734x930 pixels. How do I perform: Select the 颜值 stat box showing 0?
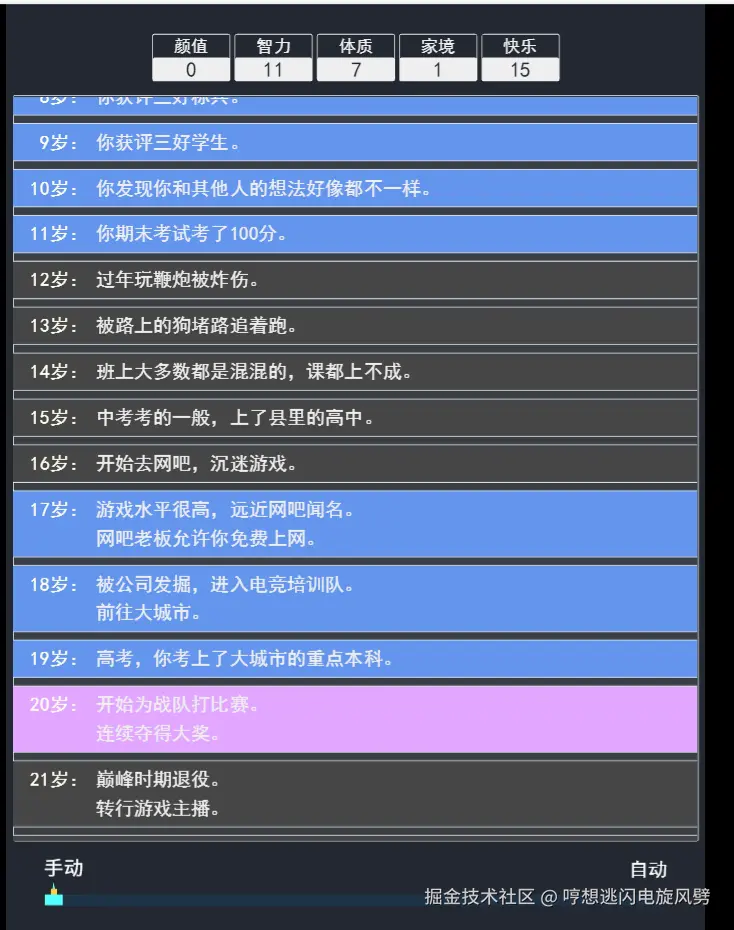coord(190,69)
